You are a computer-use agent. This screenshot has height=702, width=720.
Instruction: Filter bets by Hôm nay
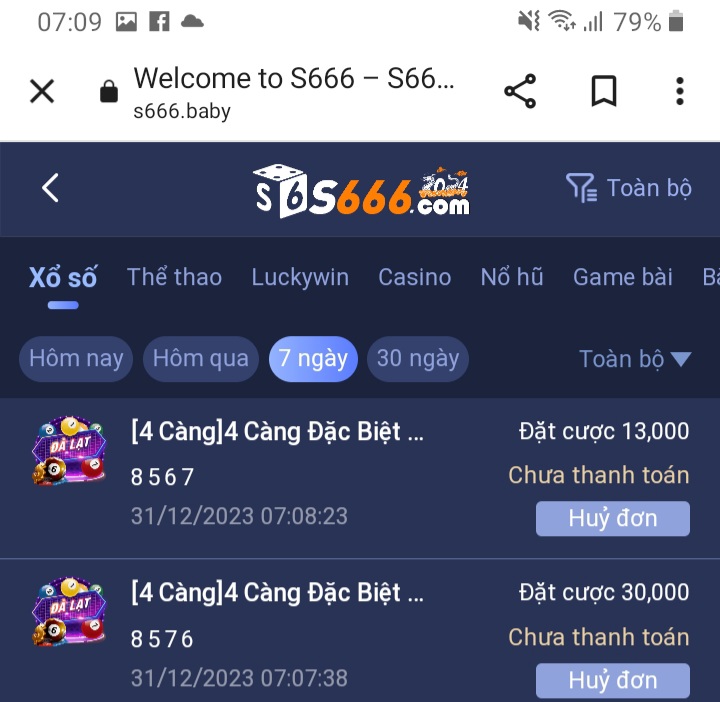coord(76,359)
